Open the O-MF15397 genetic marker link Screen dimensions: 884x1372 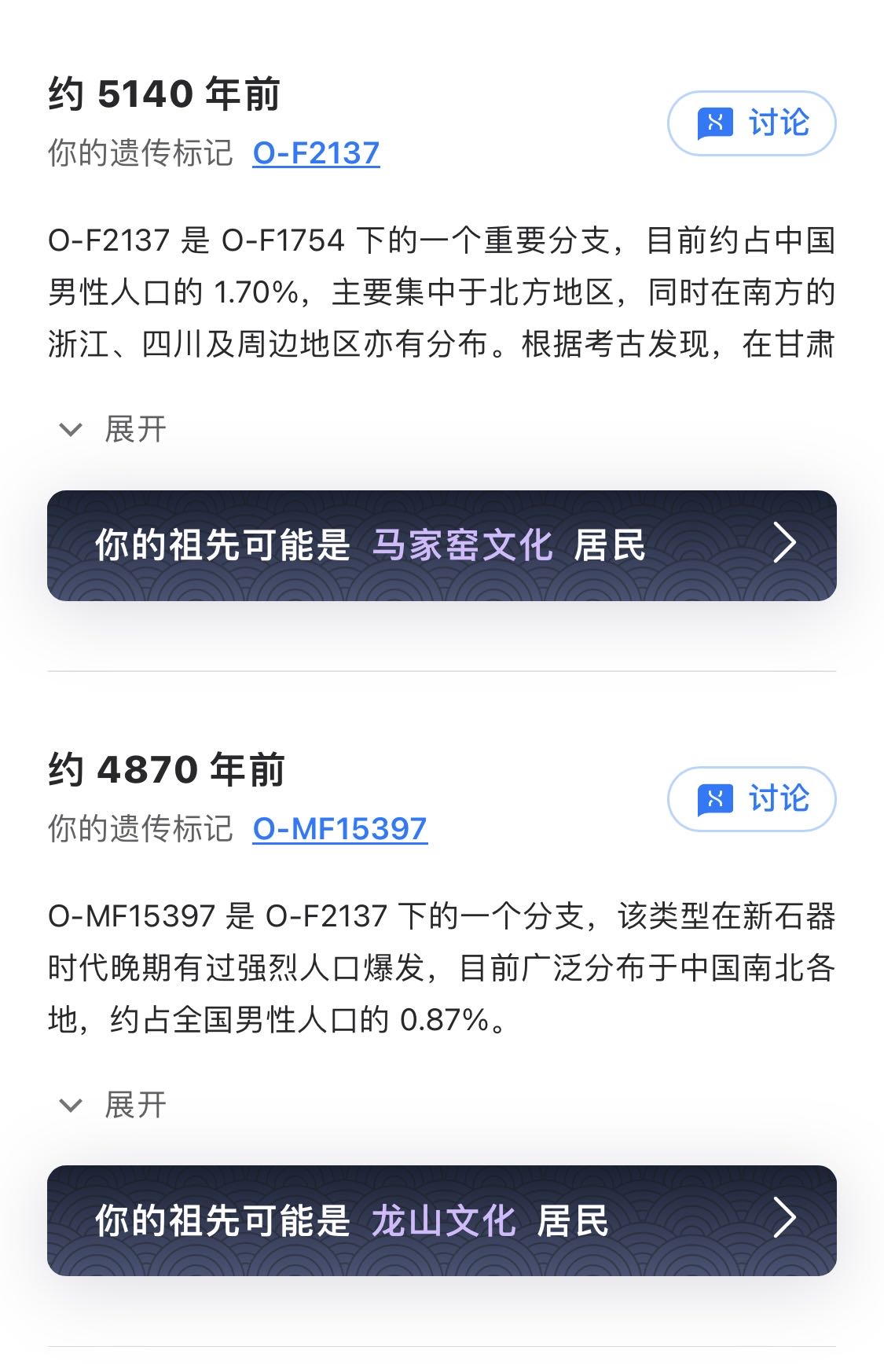point(339,829)
